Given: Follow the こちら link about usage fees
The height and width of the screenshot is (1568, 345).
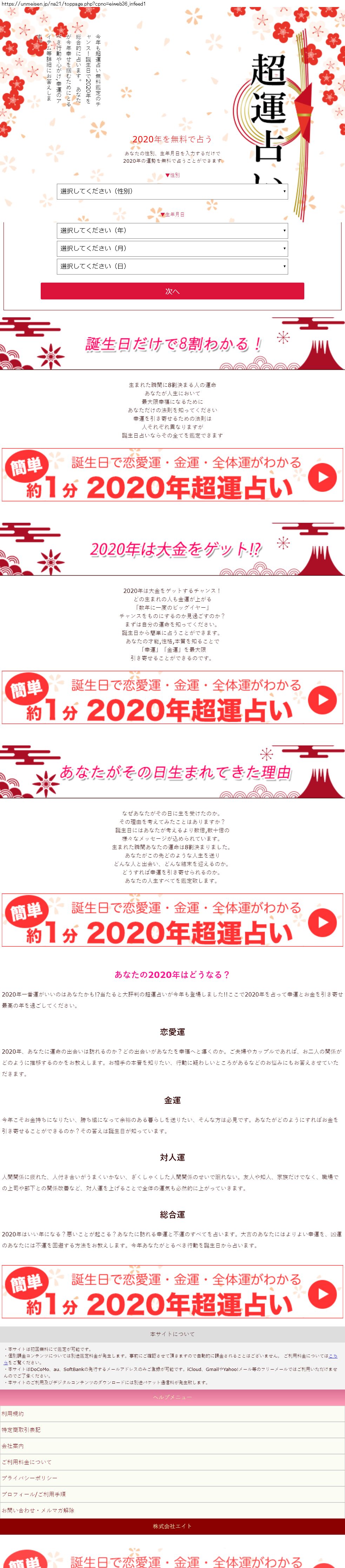Looking at the screenshot, I should click(332, 1356).
